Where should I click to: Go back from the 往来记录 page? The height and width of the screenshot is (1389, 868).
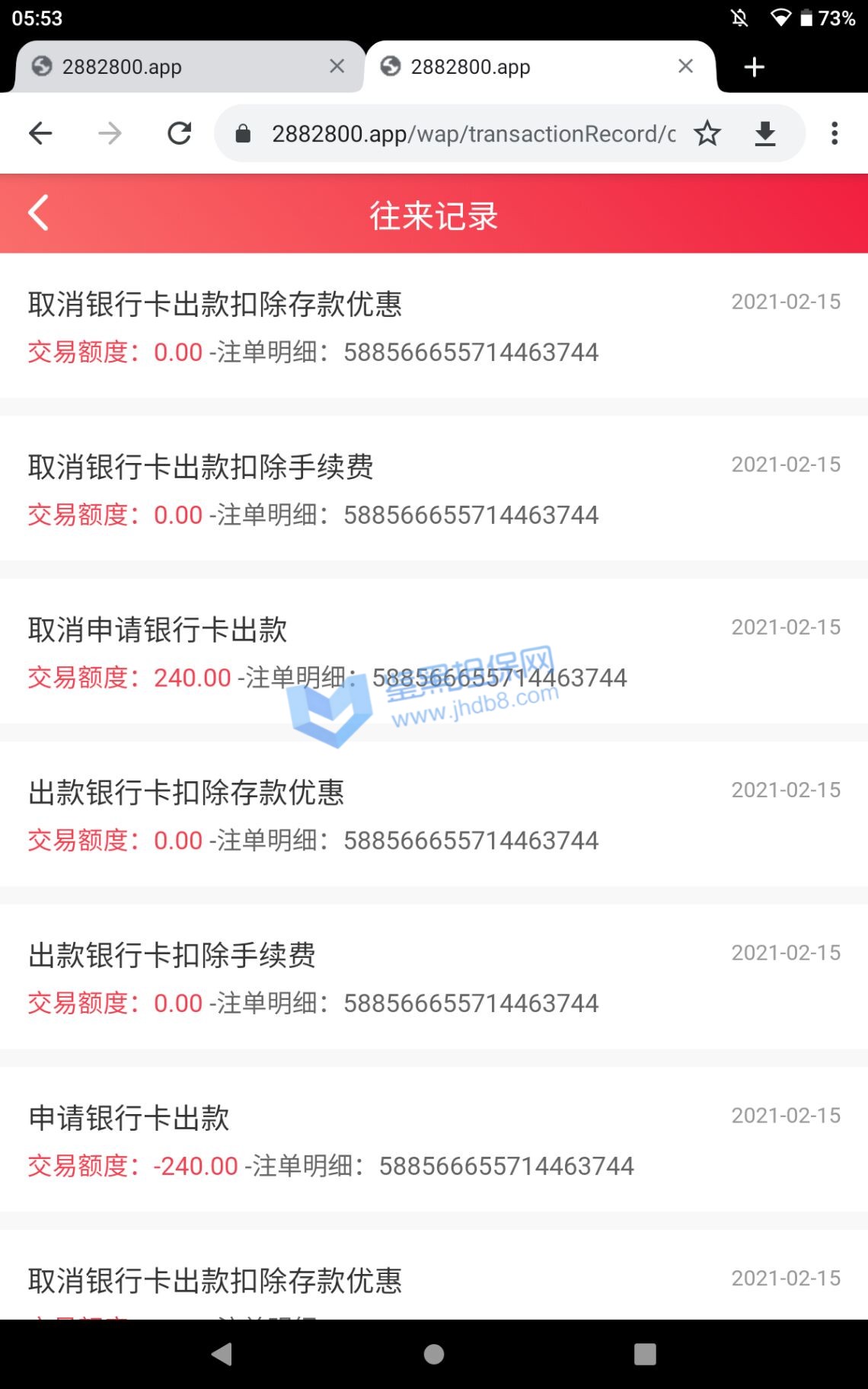(39, 213)
